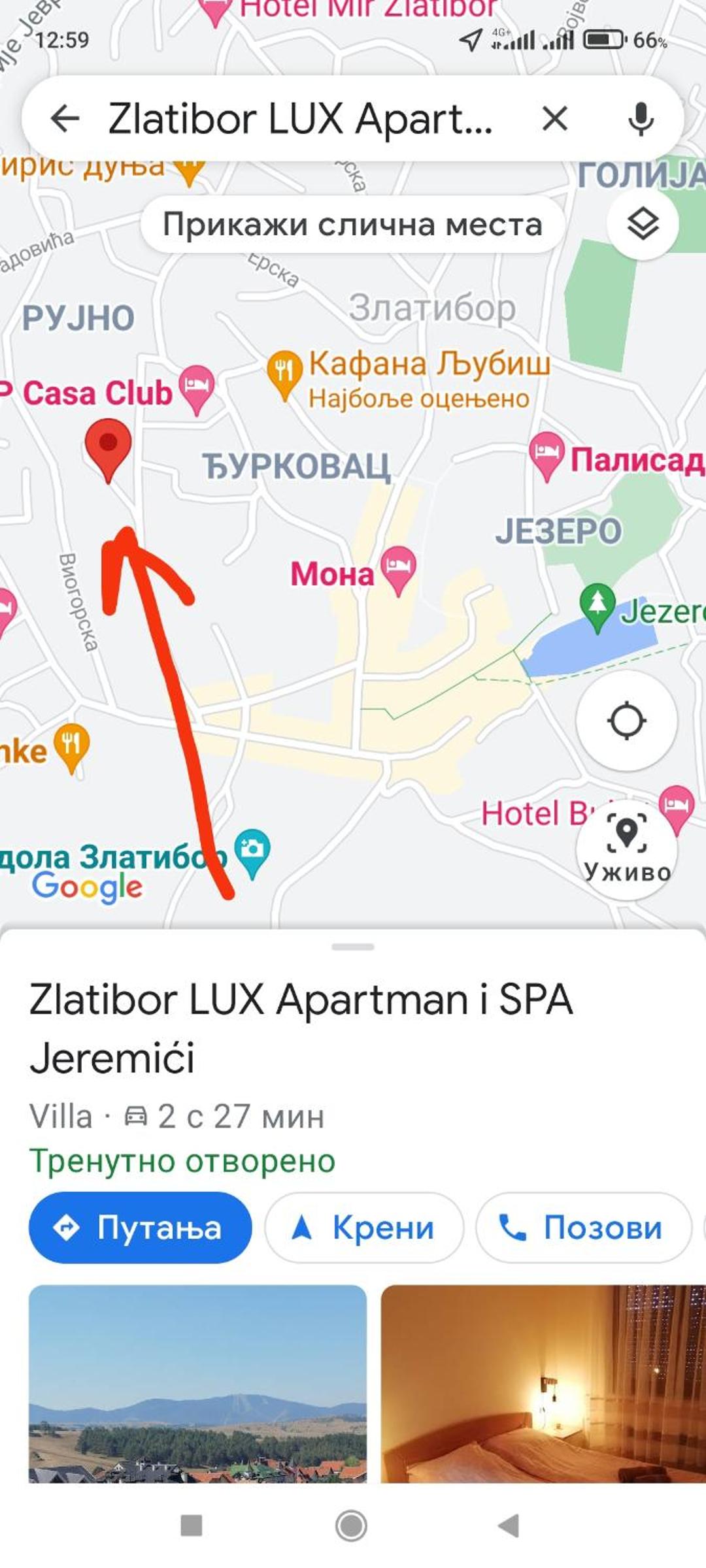Go back using the search bar arrow
706x1568 pixels.
coord(65,119)
